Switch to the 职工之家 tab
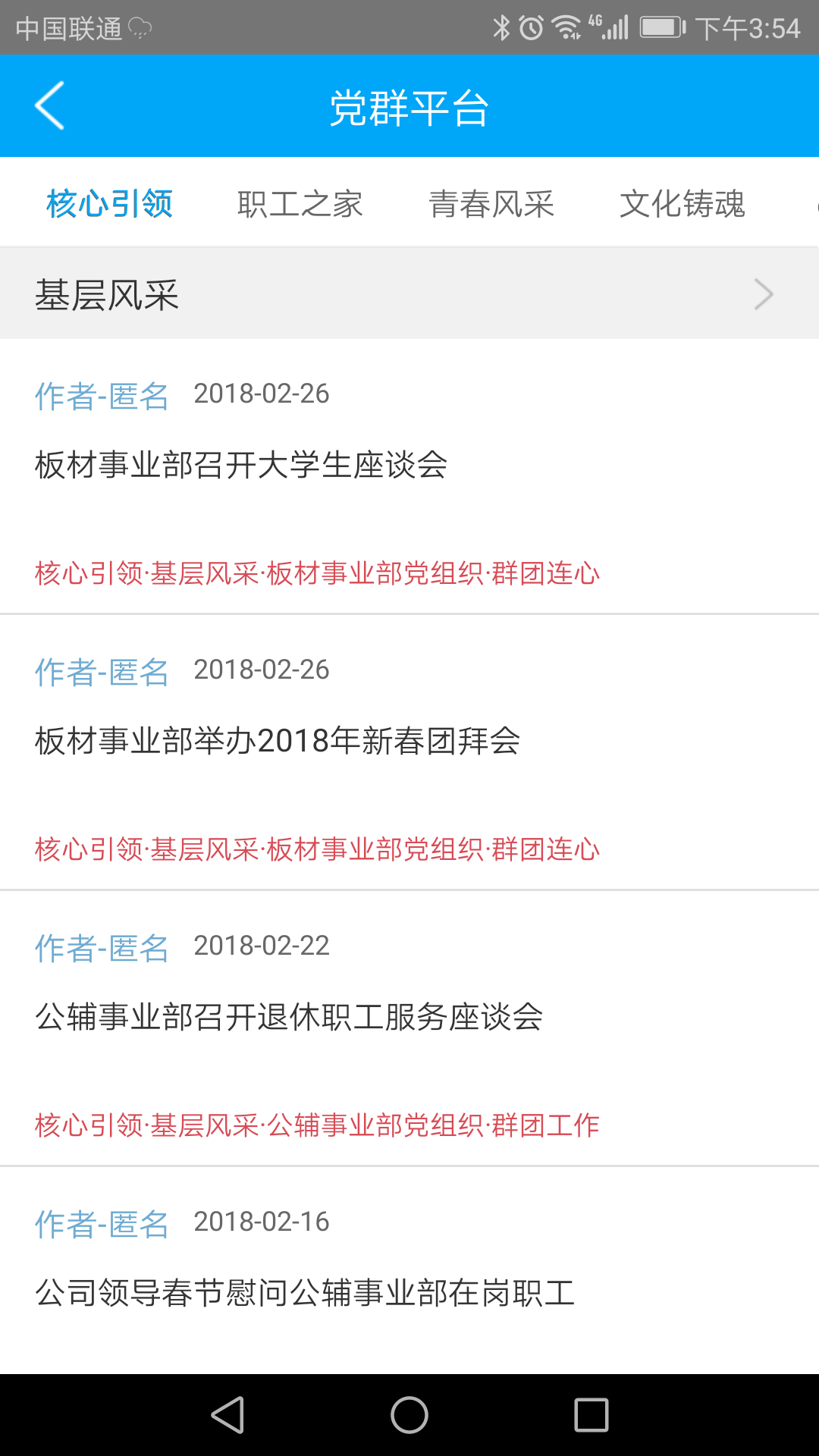This screenshot has width=819, height=1456. click(301, 202)
